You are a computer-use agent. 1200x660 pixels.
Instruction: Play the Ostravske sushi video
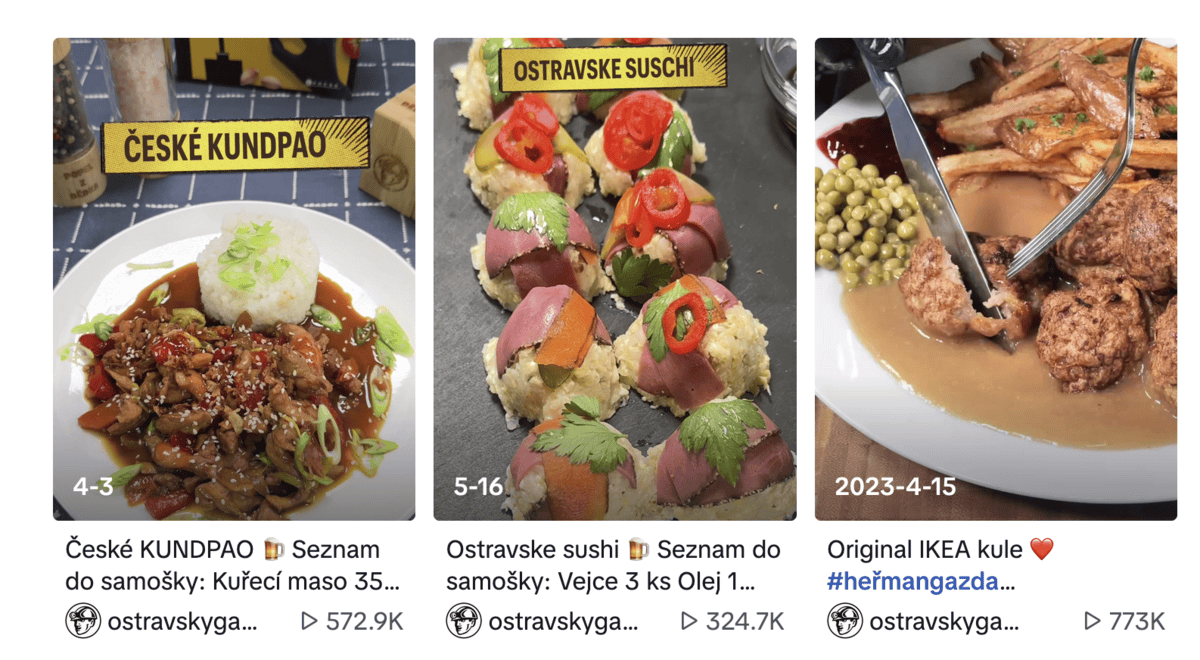click(614, 280)
